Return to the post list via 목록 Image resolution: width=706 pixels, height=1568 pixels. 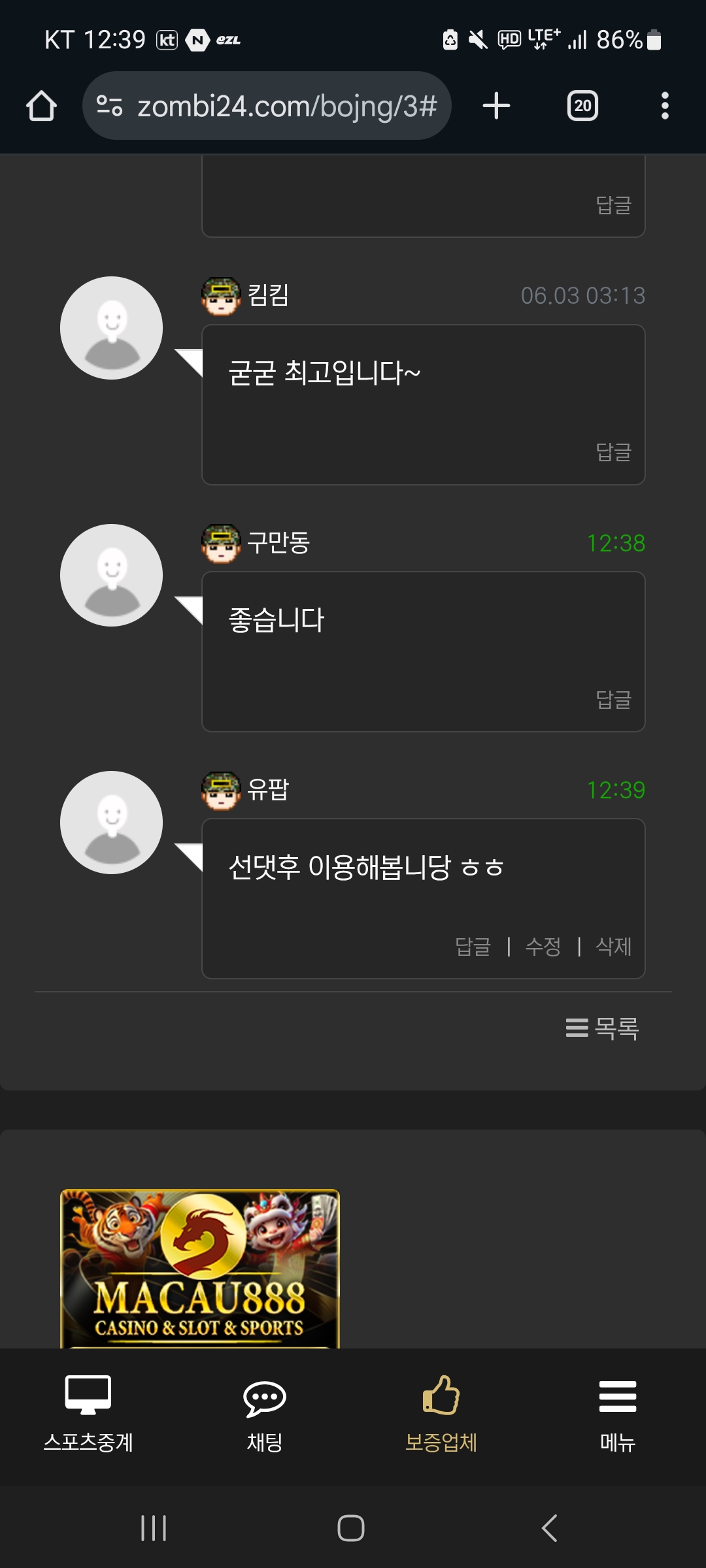click(603, 1028)
